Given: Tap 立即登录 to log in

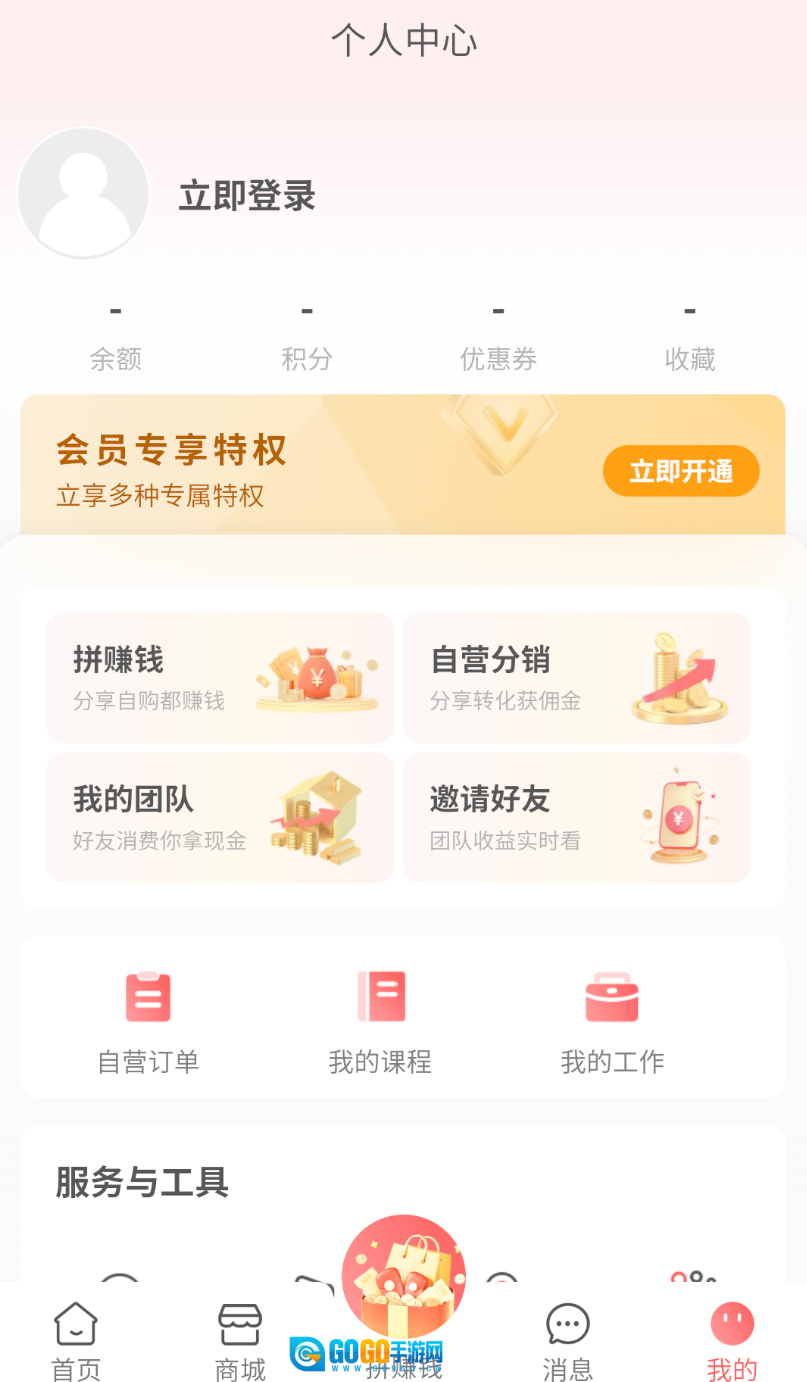Looking at the screenshot, I should [247, 196].
